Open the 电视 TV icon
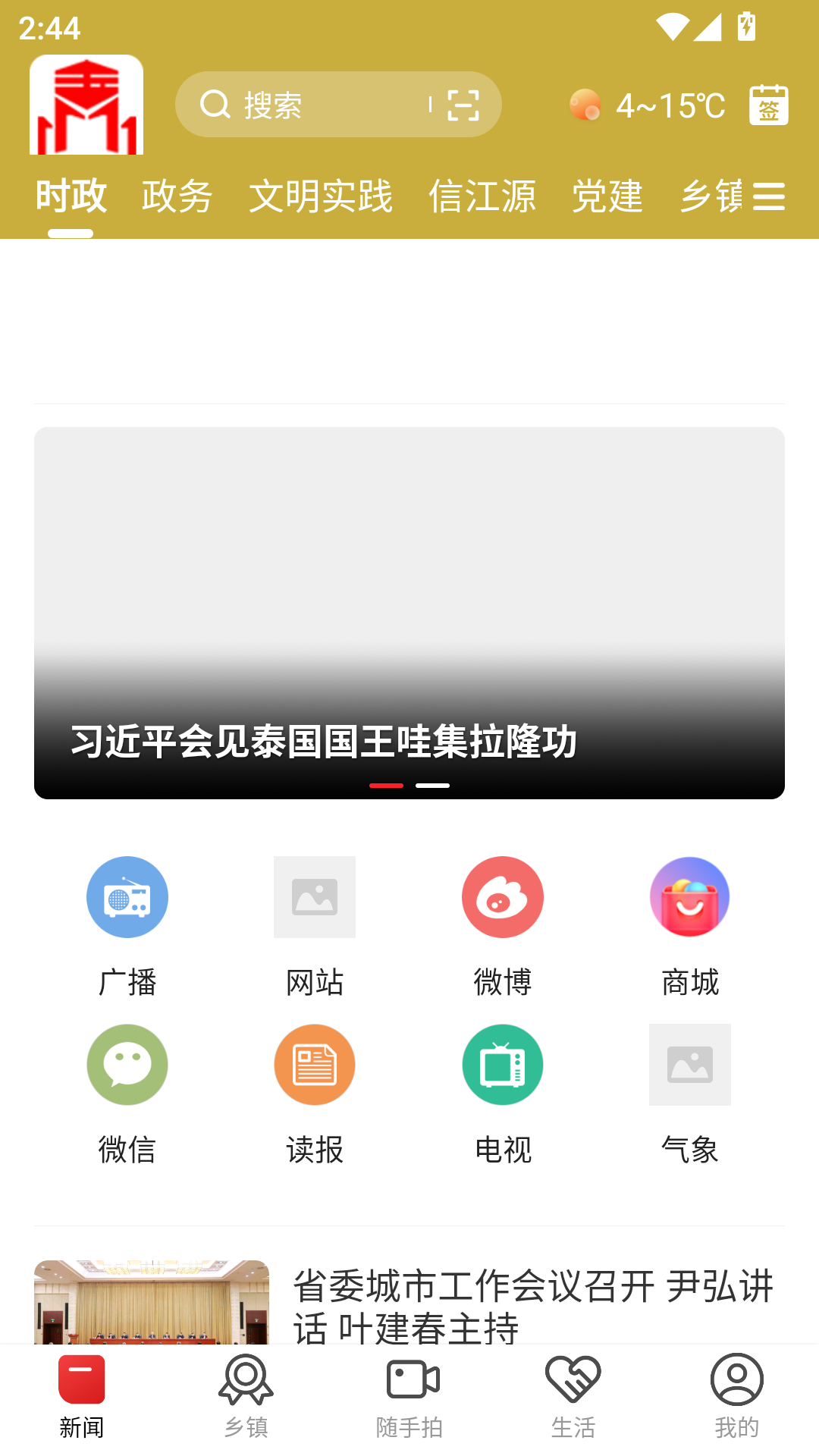Viewport: 819px width, 1456px height. [502, 1064]
